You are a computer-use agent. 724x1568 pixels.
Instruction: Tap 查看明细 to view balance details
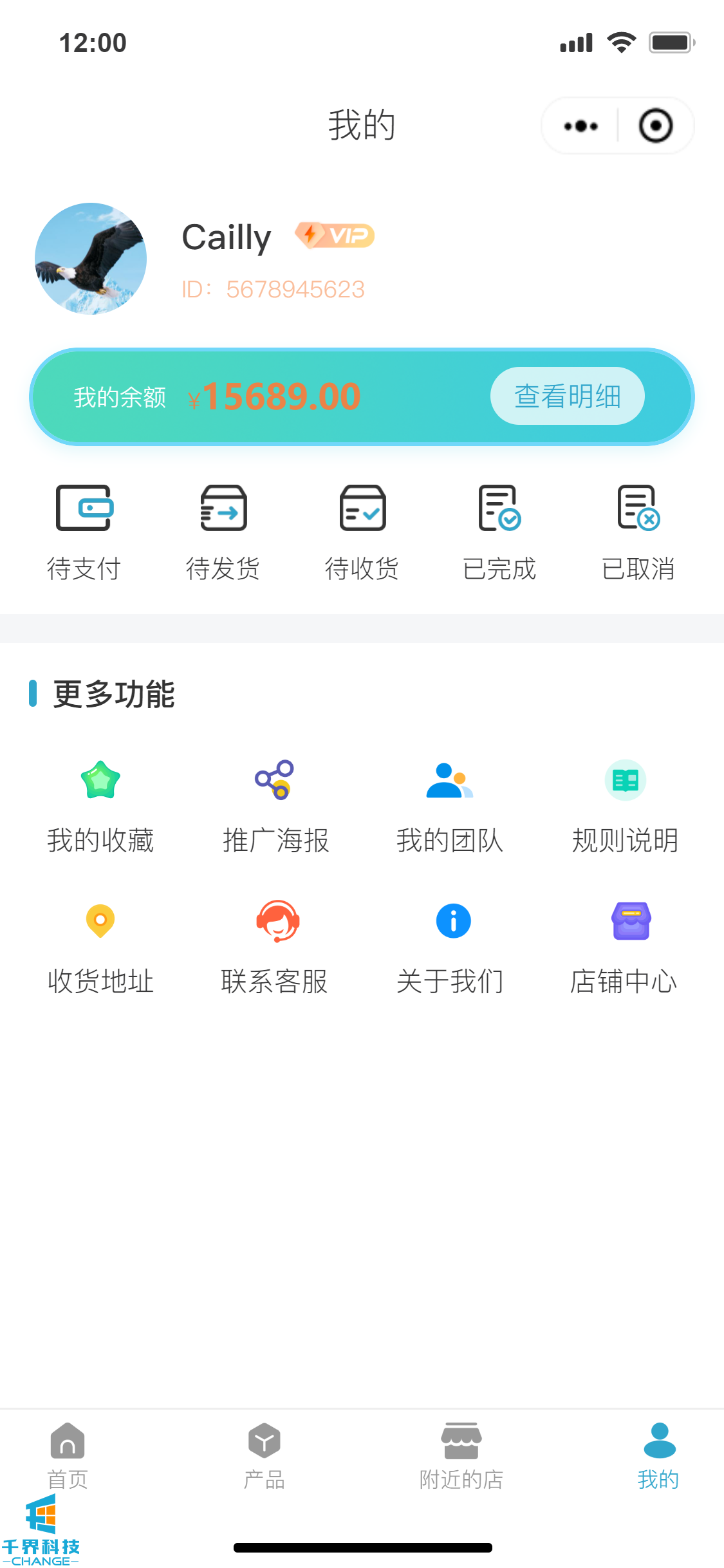pos(567,396)
